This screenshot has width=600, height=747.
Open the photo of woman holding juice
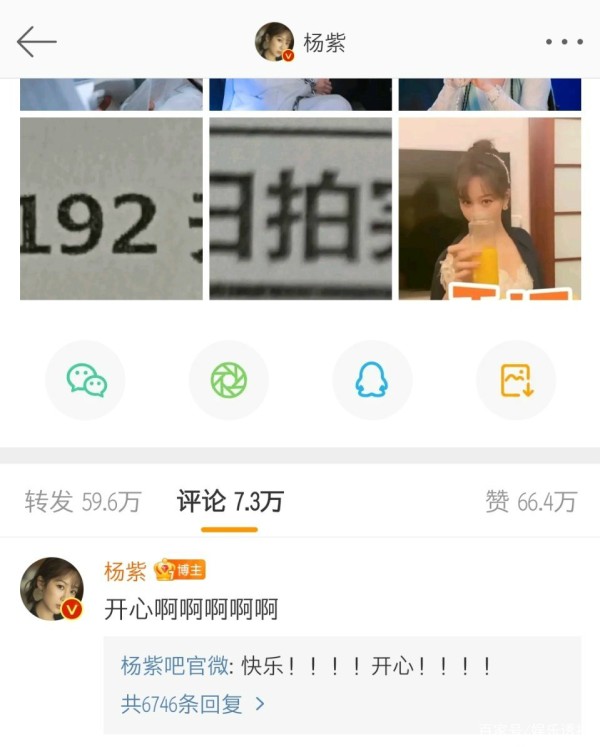pyautogui.click(x=489, y=209)
